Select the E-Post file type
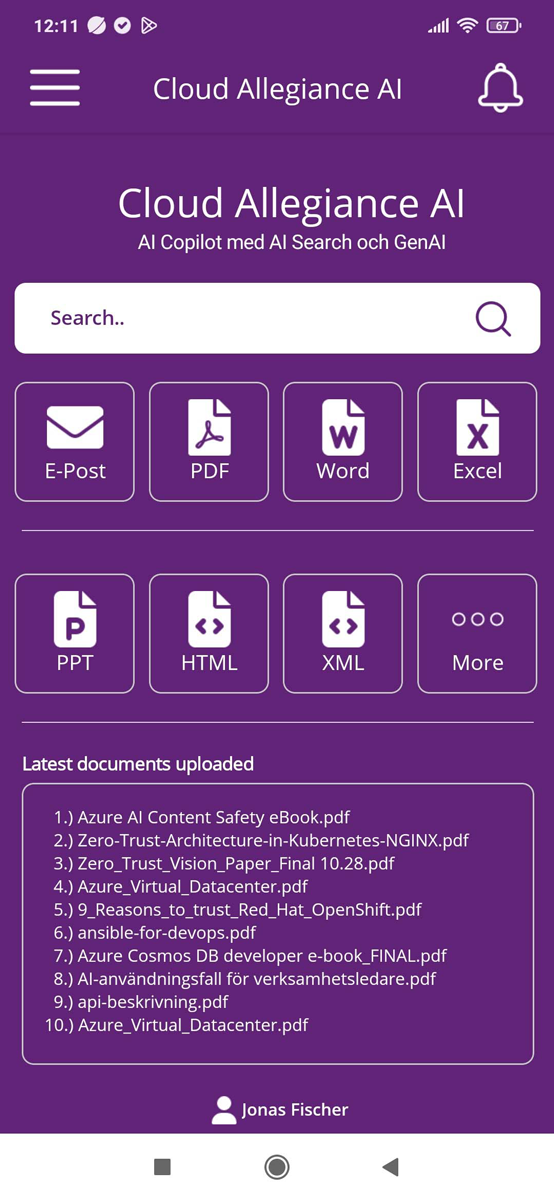 (x=75, y=442)
